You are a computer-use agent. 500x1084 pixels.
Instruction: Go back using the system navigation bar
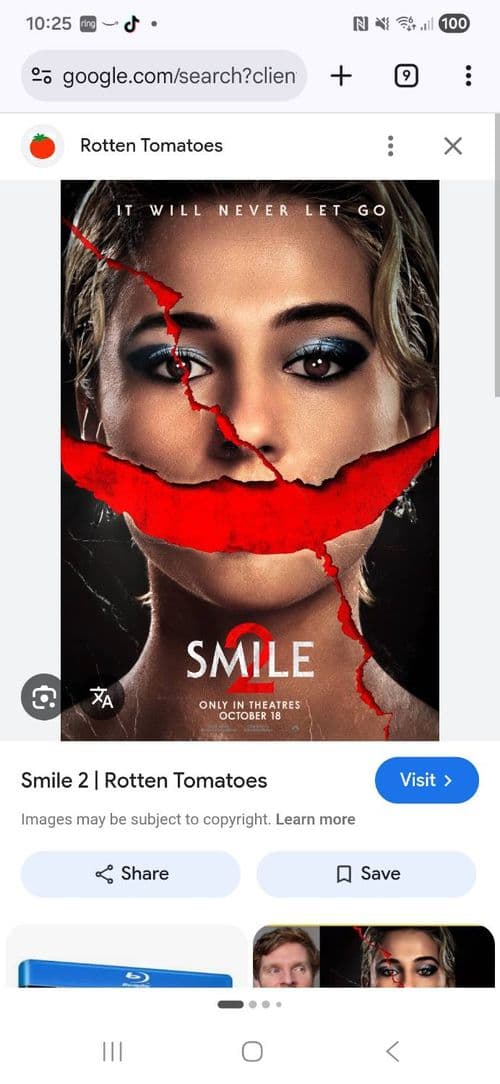392,1052
